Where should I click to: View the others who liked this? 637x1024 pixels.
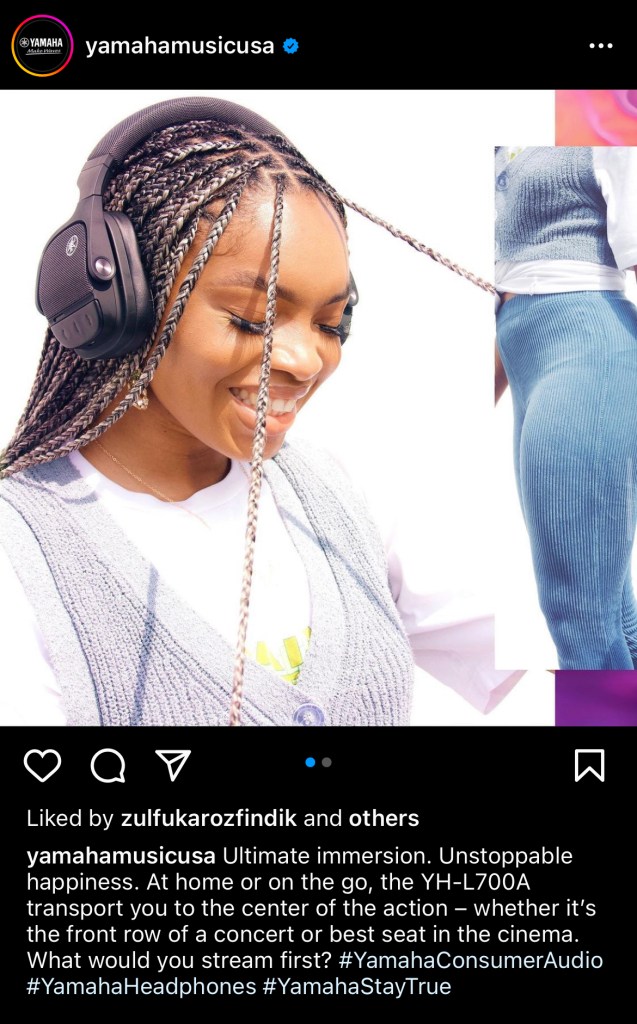pyautogui.click(x=383, y=818)
